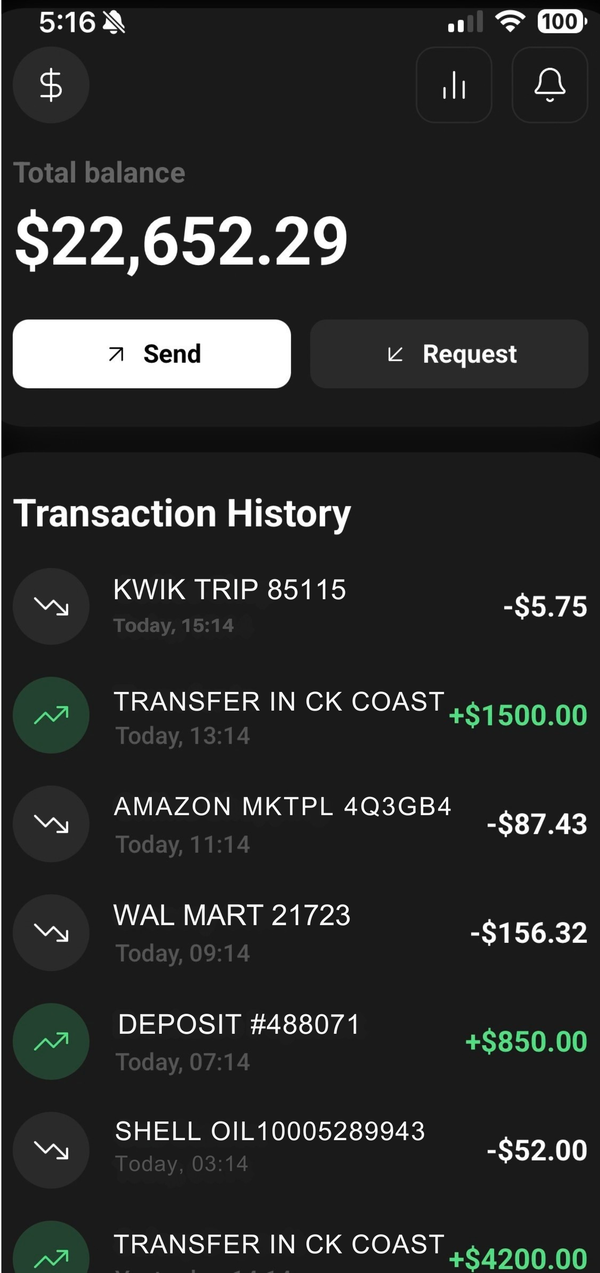View the DEPOSIT #488071 transaction
Viewport: 600px width, 1273px height.
(300, 1041)
